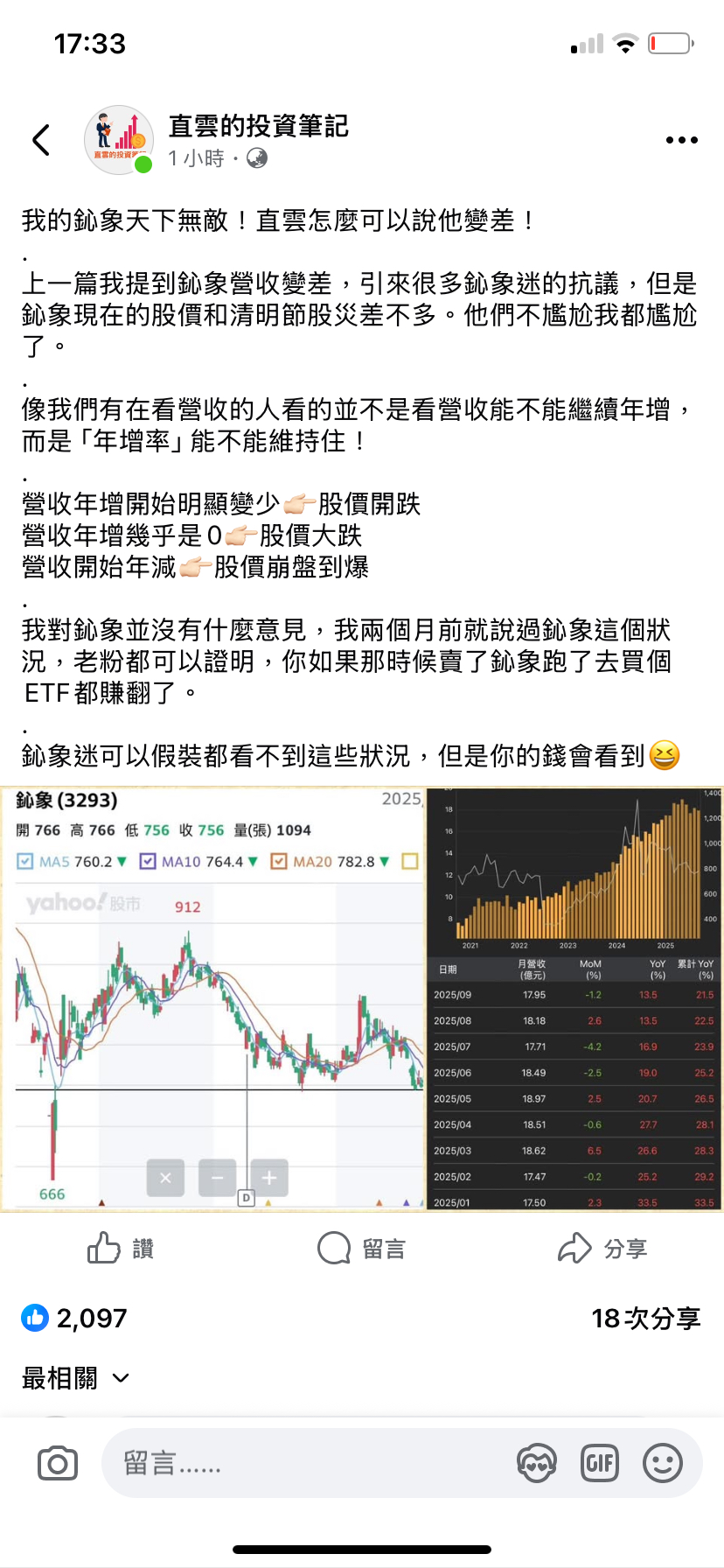Focus the 留言 comment text field
Screen dimensions: 724x1568
pos(308,1463)
